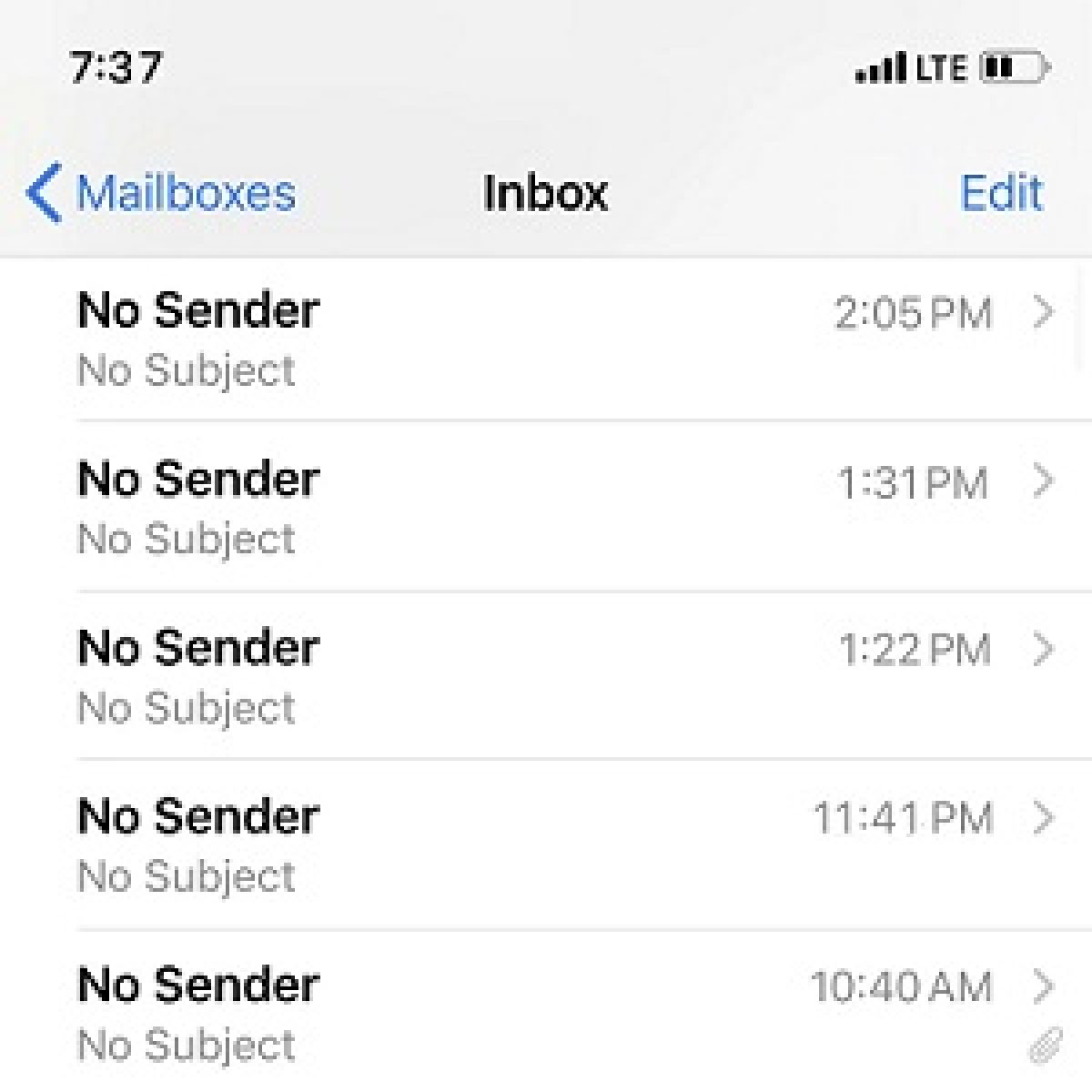Open the No Sender email from 1:31 PM
1092x1092 pixels.
[546, 507]
